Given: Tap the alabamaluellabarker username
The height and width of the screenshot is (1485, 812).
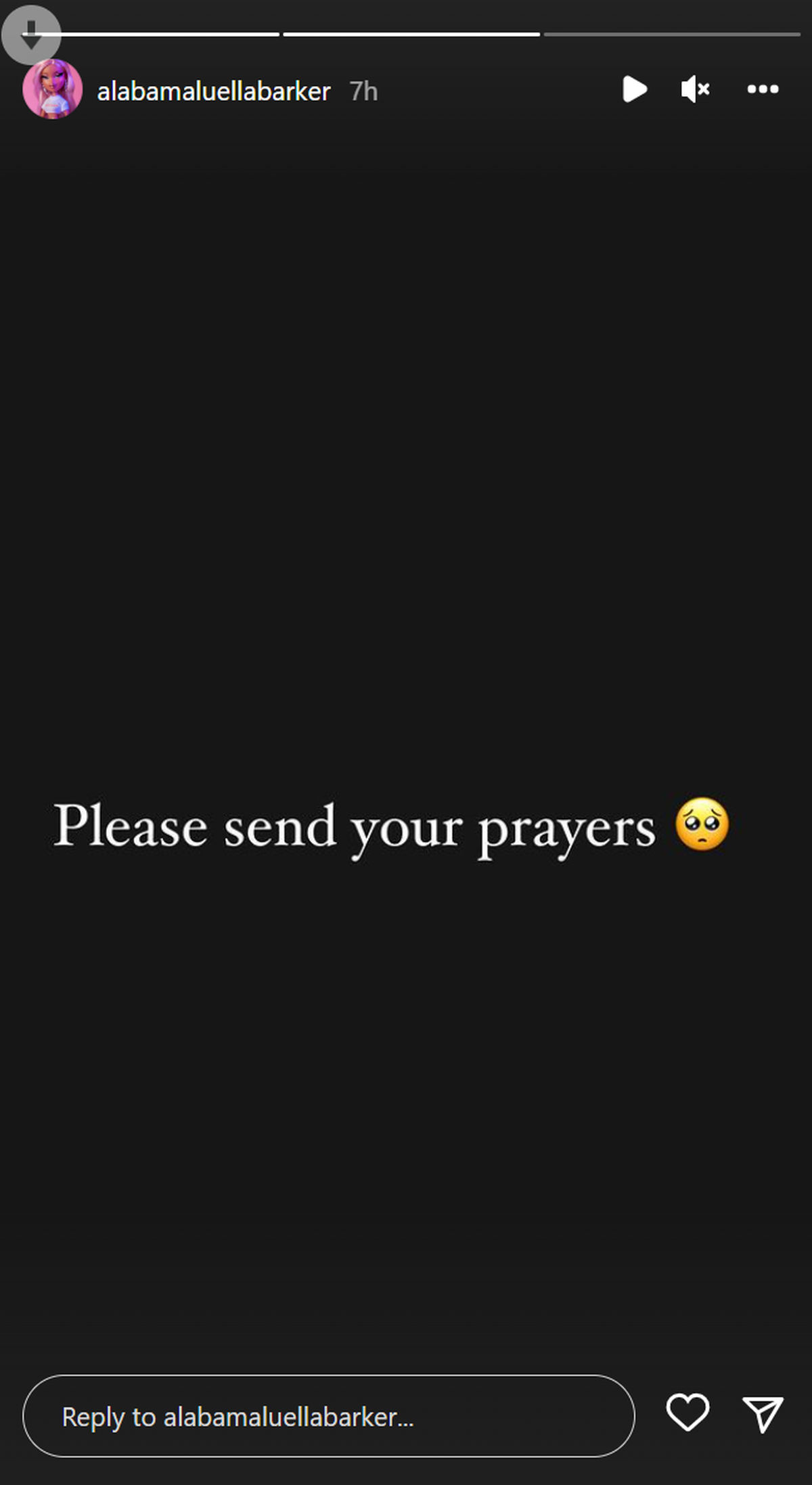Looking at the screenshot, I should (x=213, y=91).
